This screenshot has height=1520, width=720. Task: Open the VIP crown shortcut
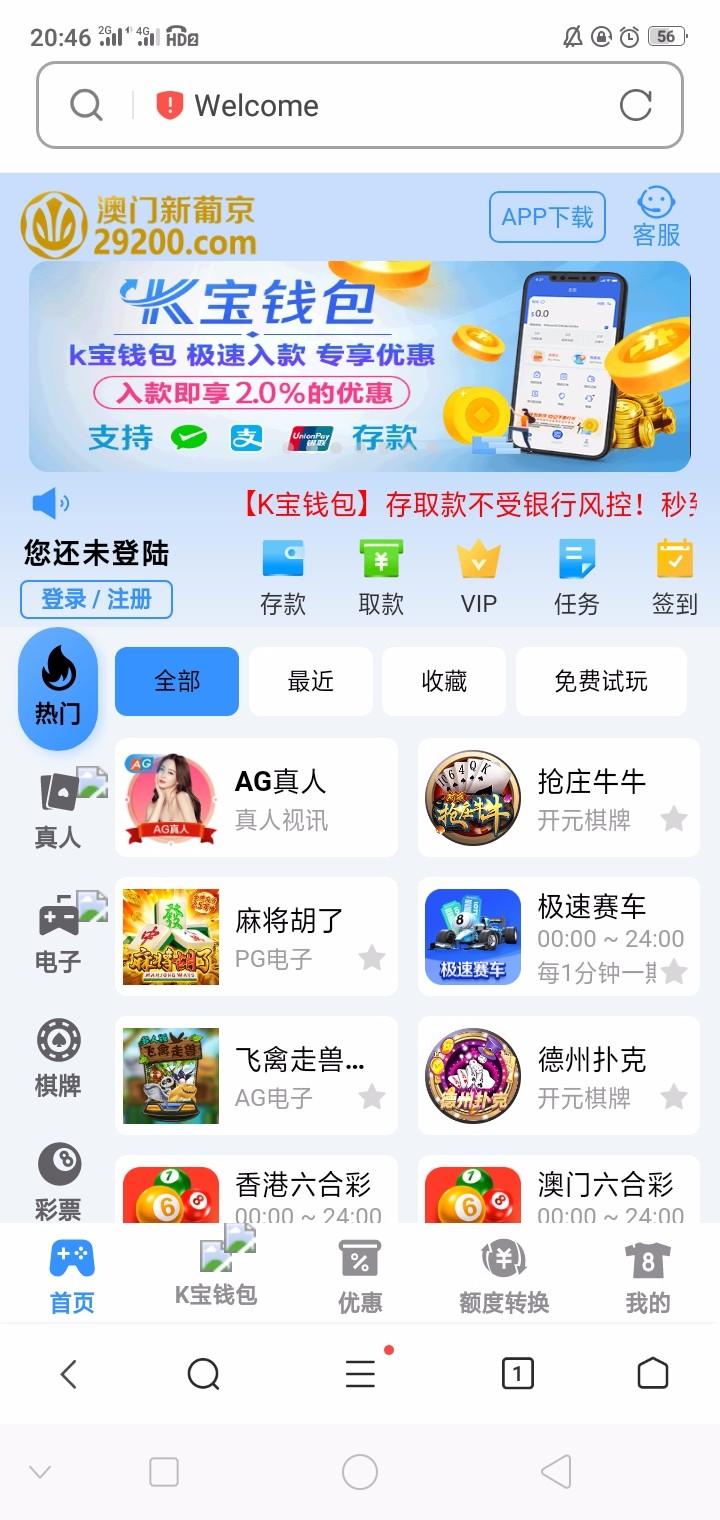478,578
